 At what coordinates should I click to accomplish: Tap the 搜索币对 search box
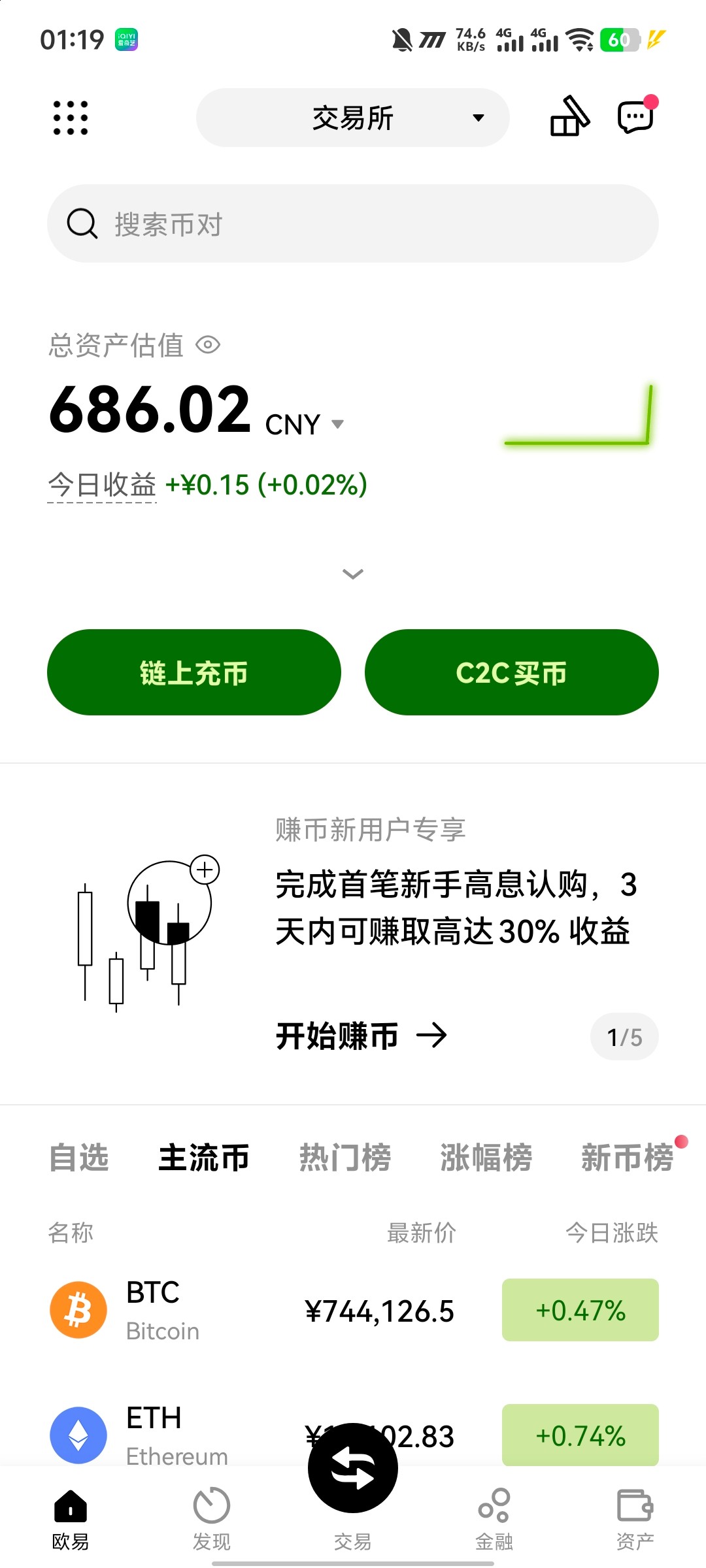point(353,223)
